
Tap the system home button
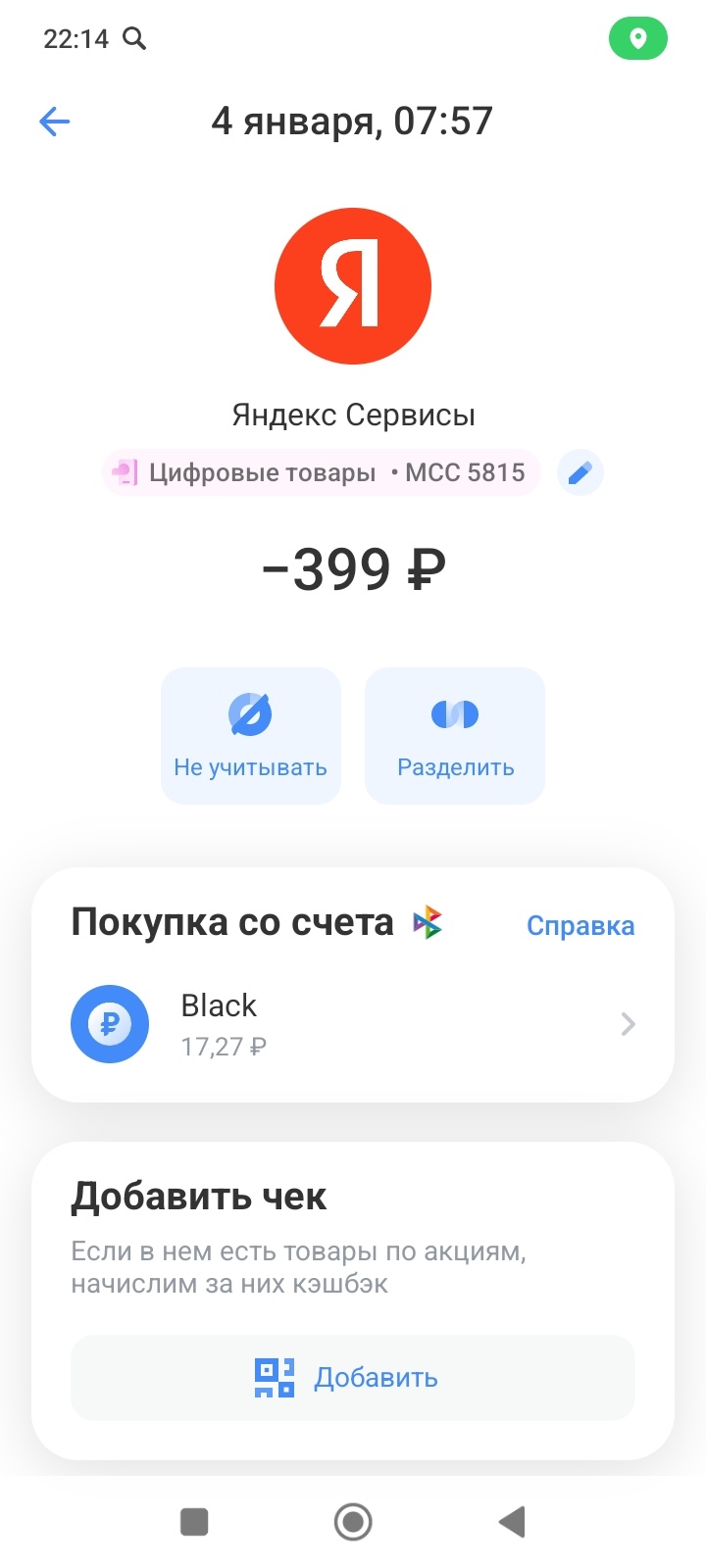(353, 1522)
